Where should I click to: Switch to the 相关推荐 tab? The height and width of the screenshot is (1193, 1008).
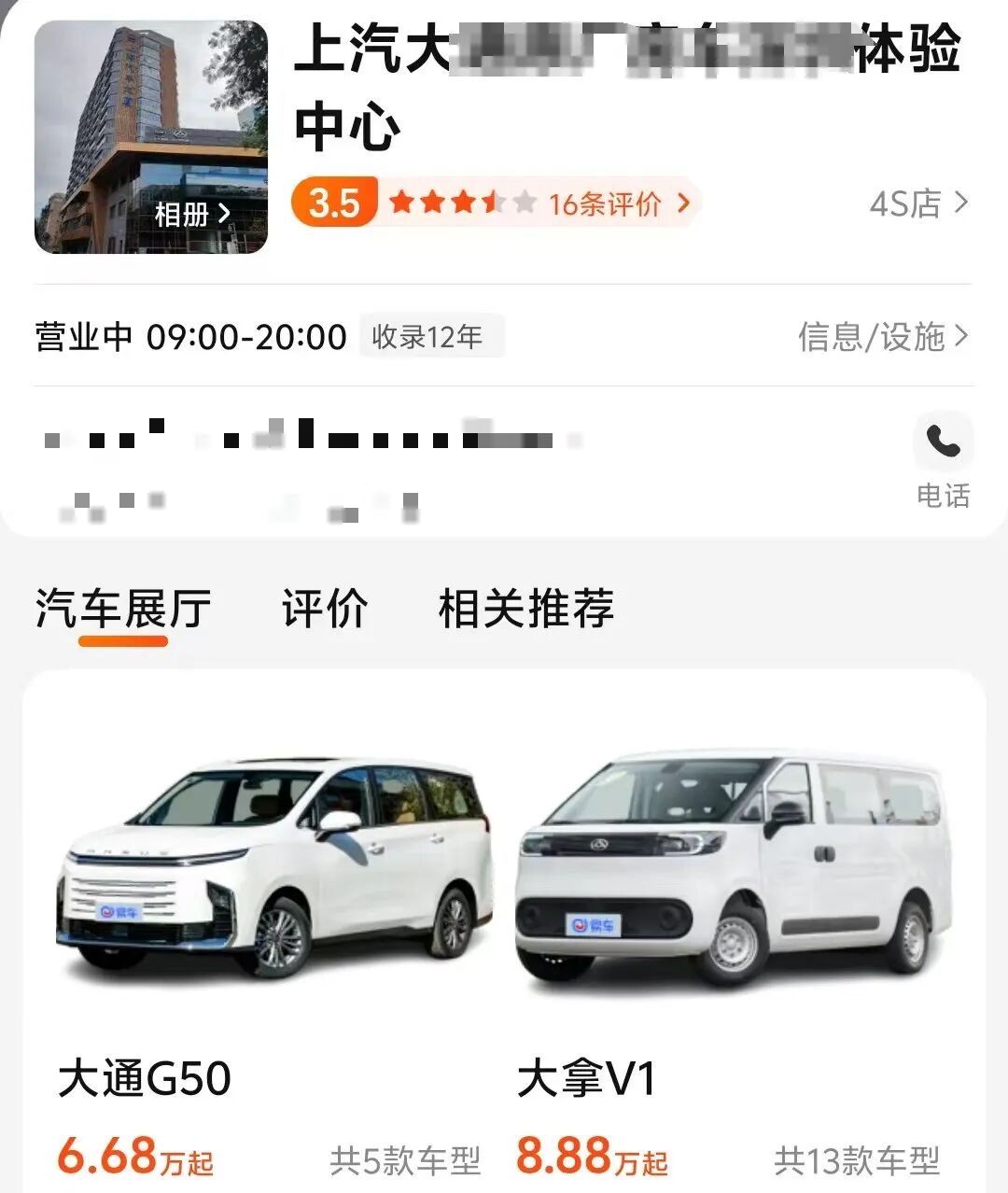click(x=526, y=610)
